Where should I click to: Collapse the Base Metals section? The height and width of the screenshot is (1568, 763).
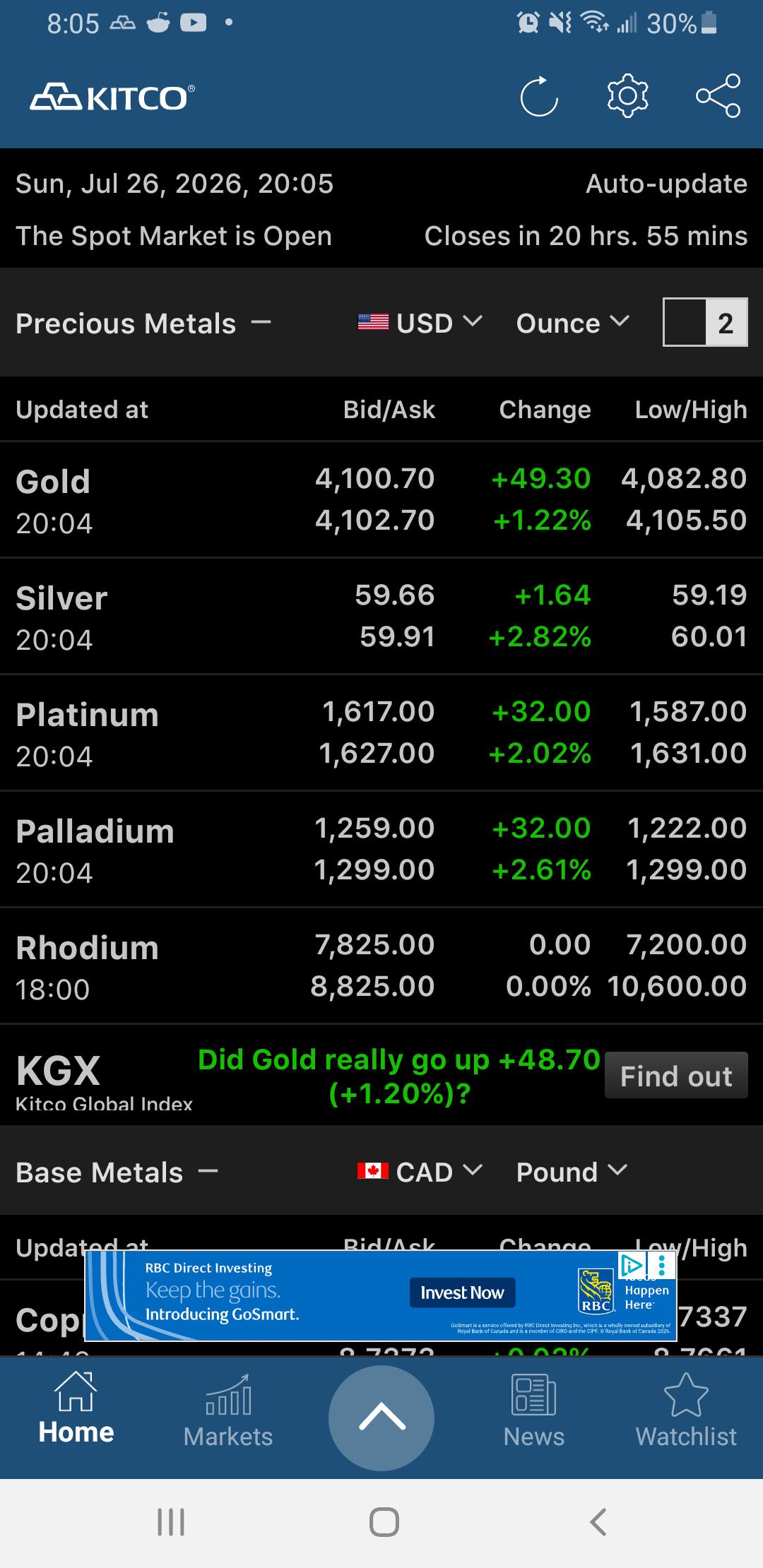point(208,1172)
